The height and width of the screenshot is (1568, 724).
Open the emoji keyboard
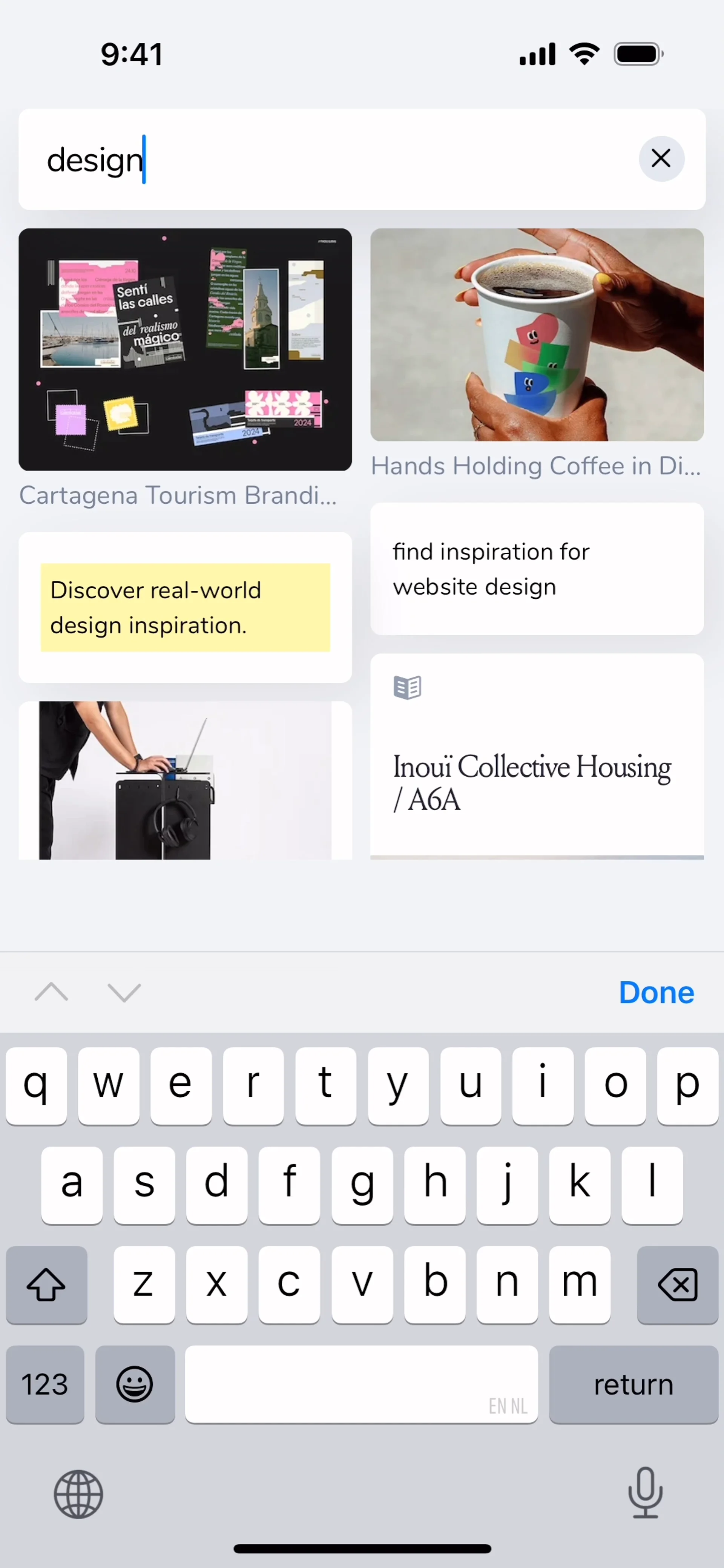pos(135,1384)
